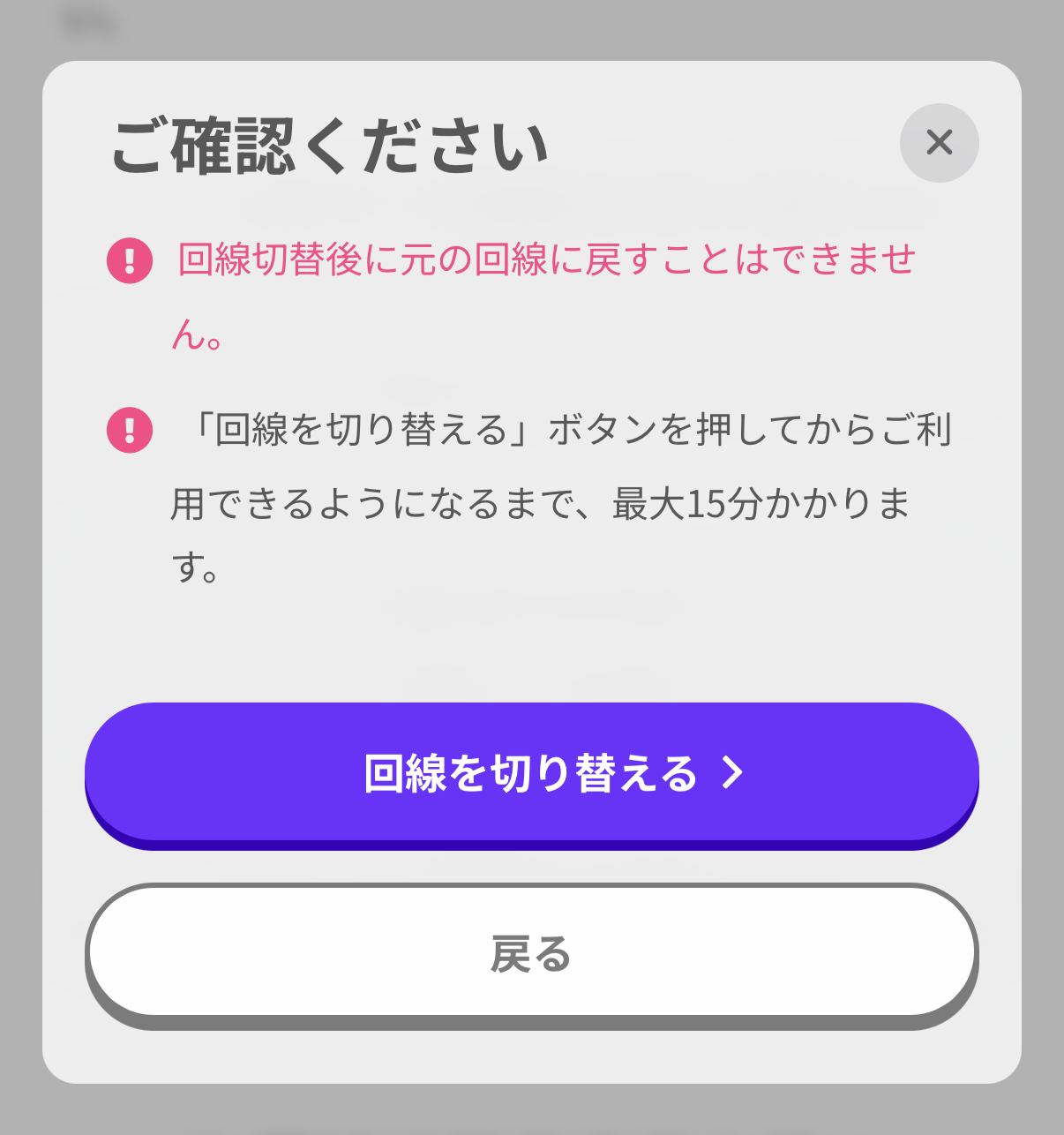Tap 戻る to go back

point(532,952)
